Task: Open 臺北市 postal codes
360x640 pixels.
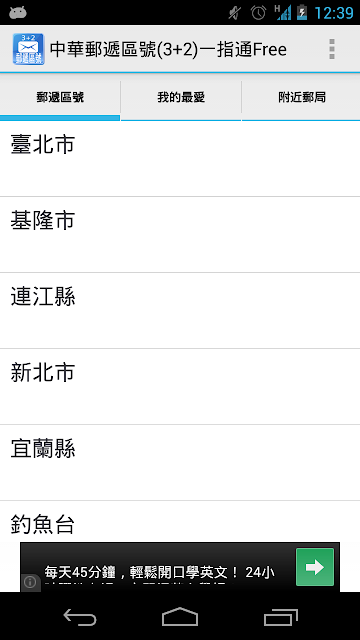Action: click(x=180, y=159)
